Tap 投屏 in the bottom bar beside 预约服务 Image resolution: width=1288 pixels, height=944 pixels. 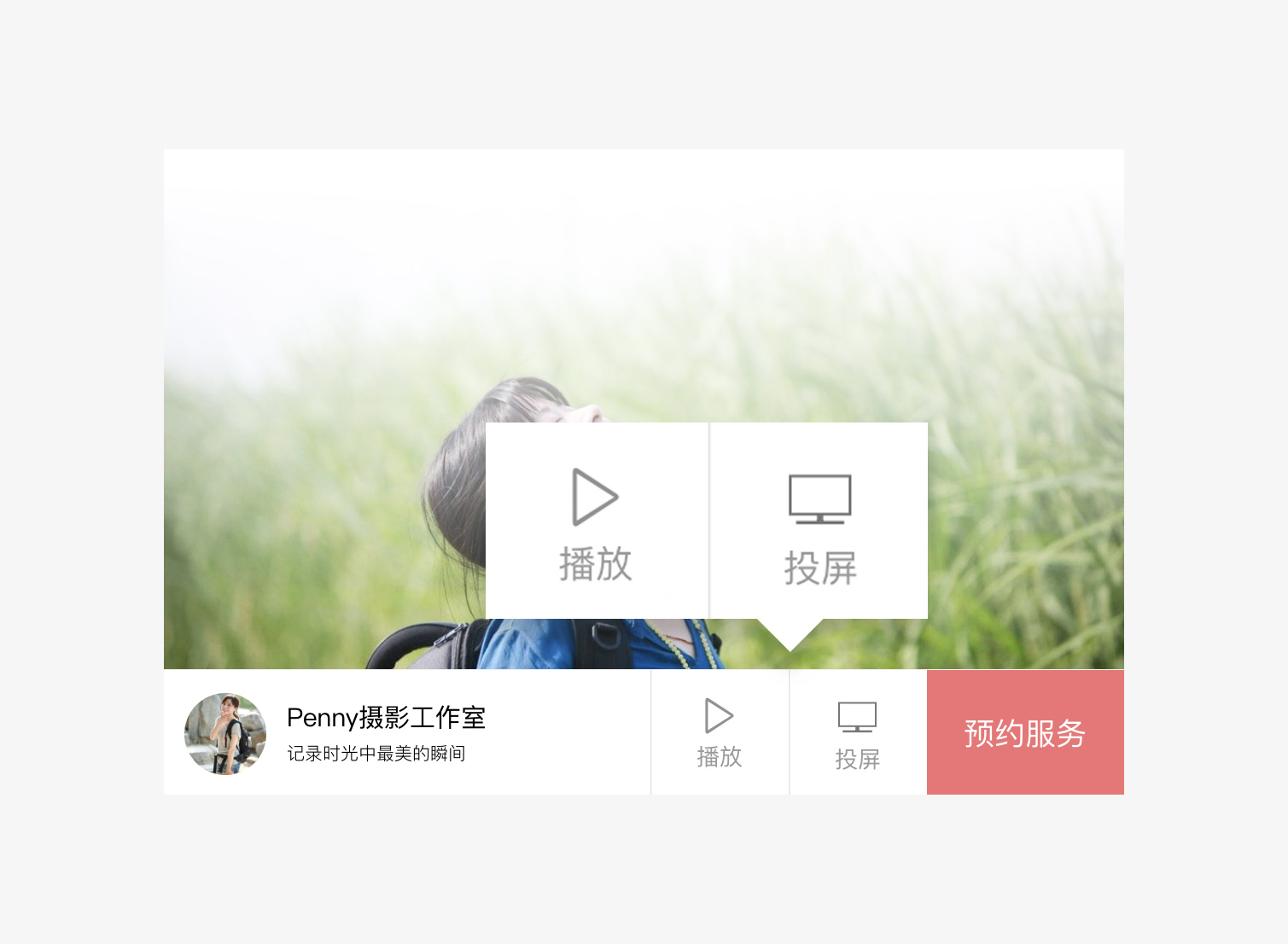(857, 734)
